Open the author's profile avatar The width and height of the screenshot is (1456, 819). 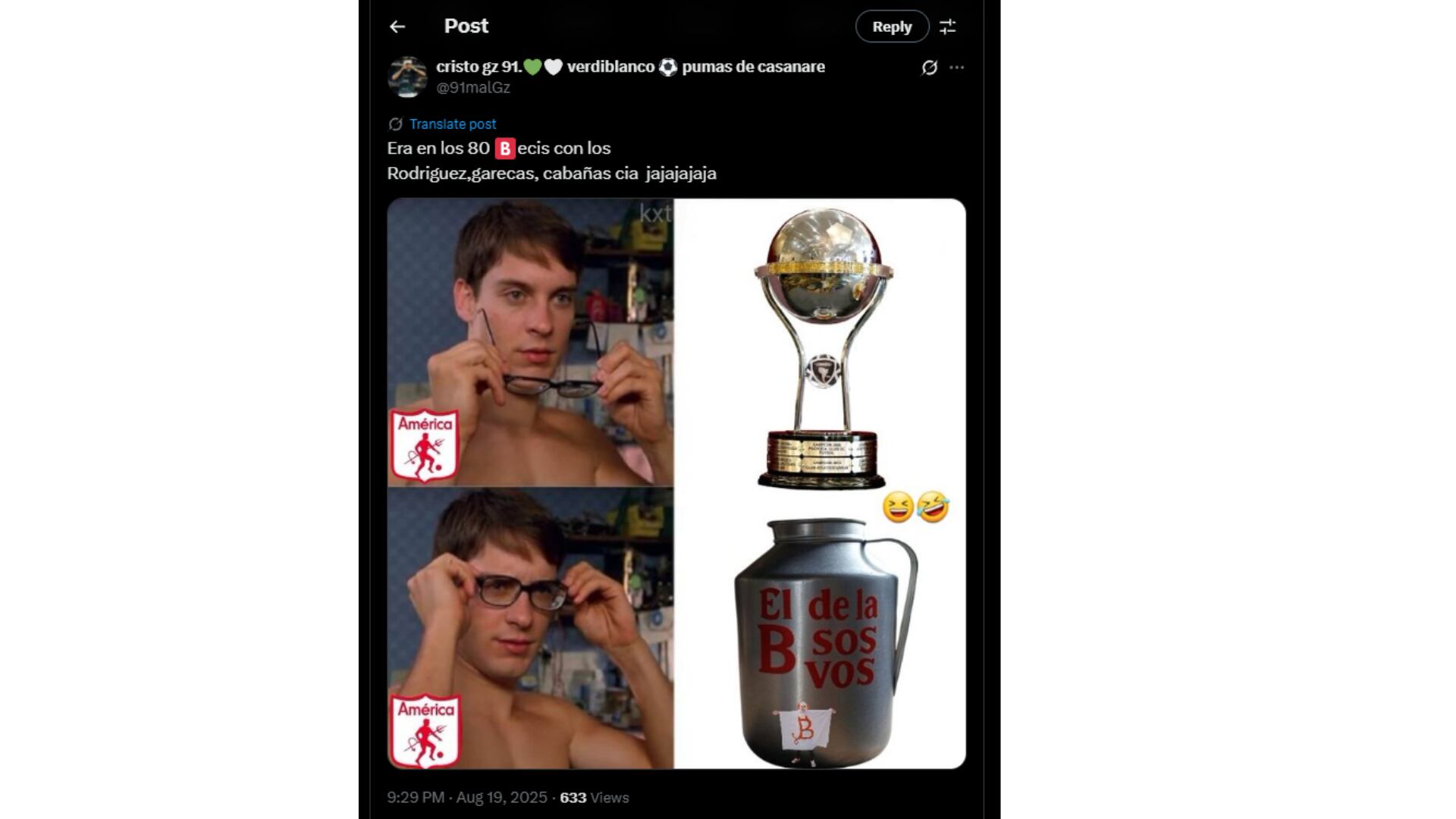(407, 77)
